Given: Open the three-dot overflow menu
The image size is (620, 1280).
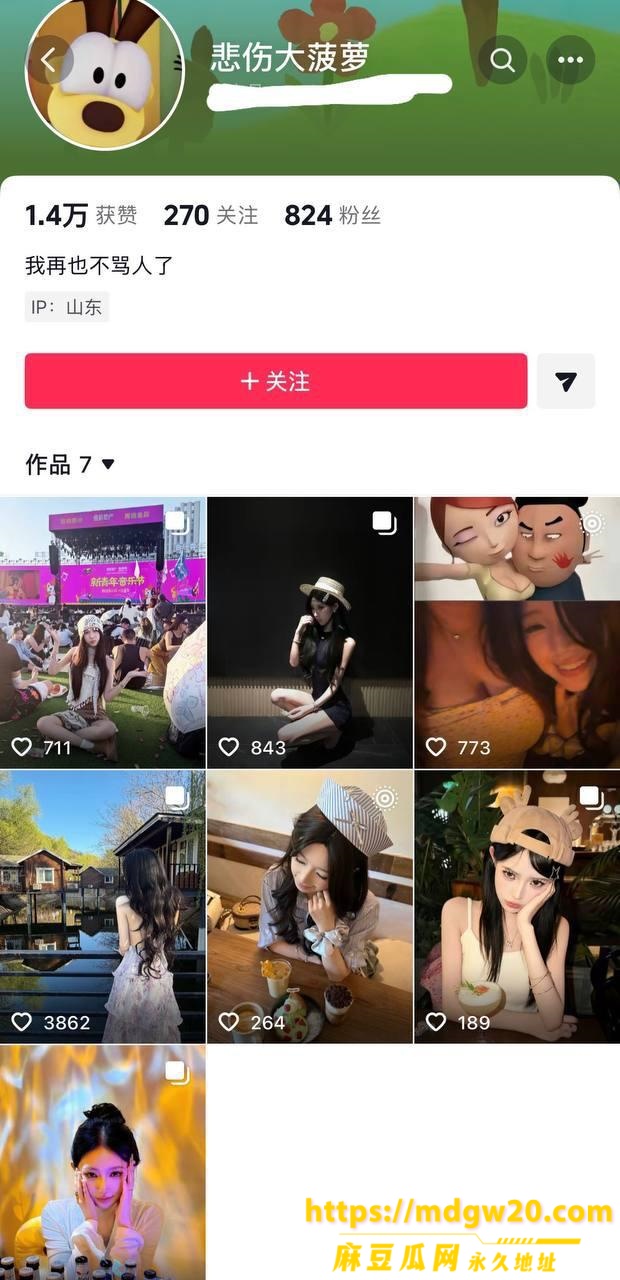Looking at the screenshot, I should coord(571,61).
